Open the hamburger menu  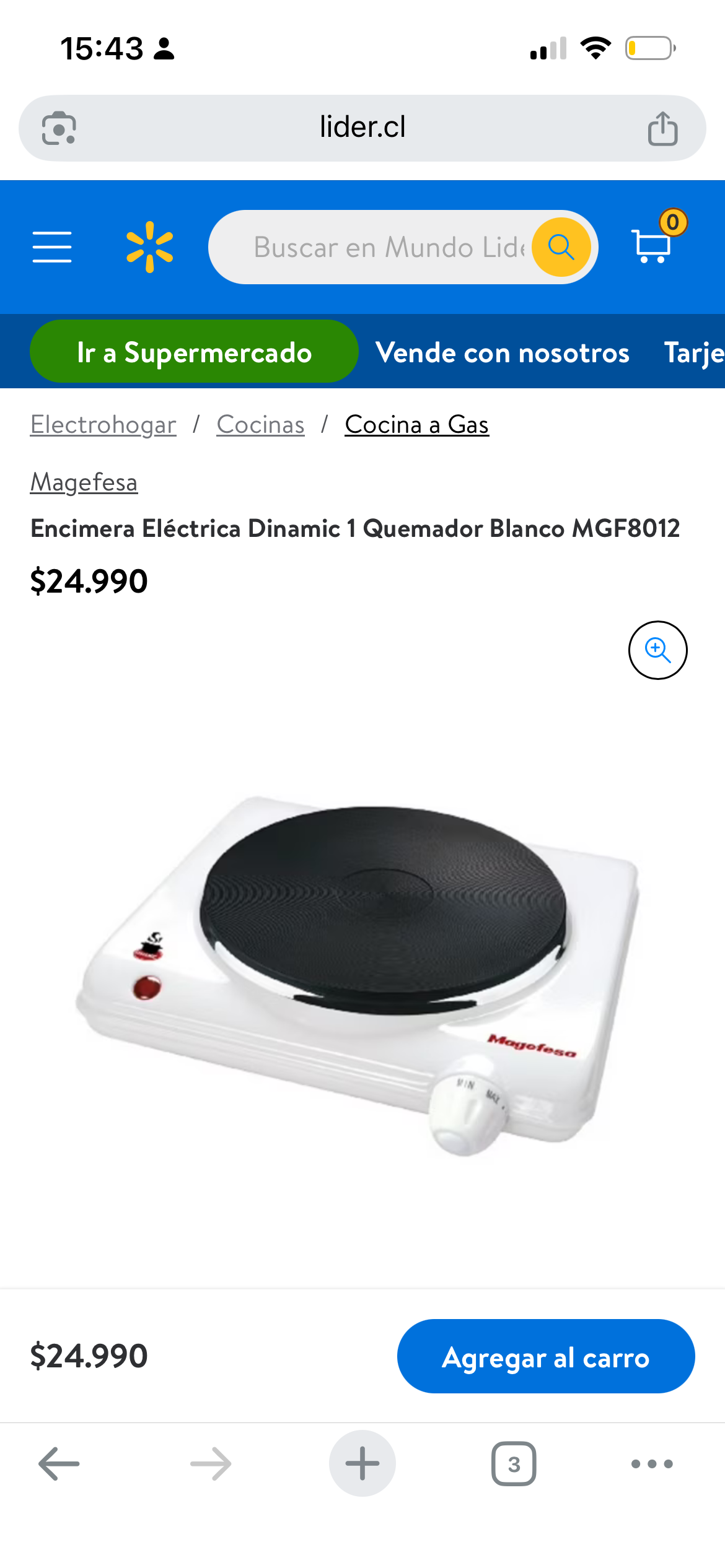[52, 247]
